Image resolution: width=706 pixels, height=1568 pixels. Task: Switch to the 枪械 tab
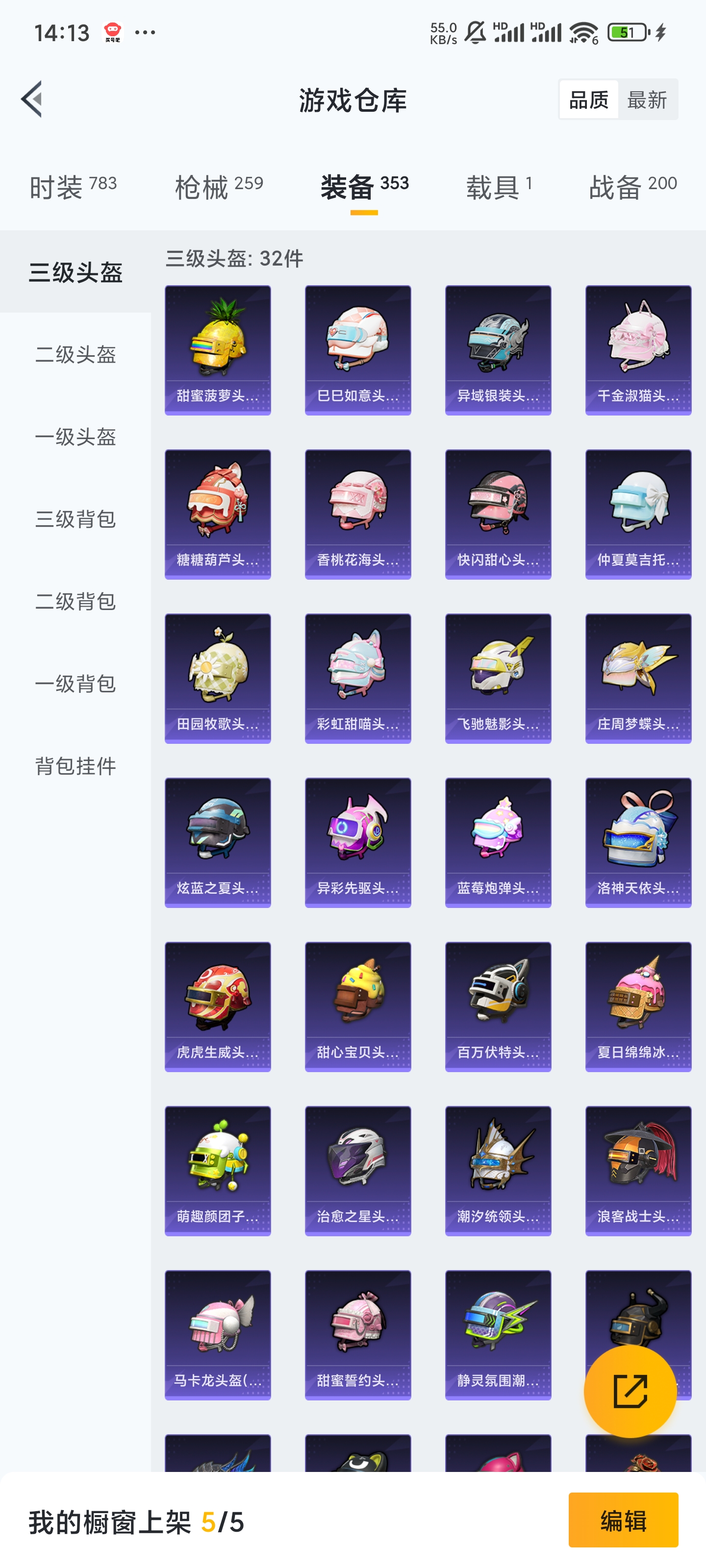[x=219, y=187]
